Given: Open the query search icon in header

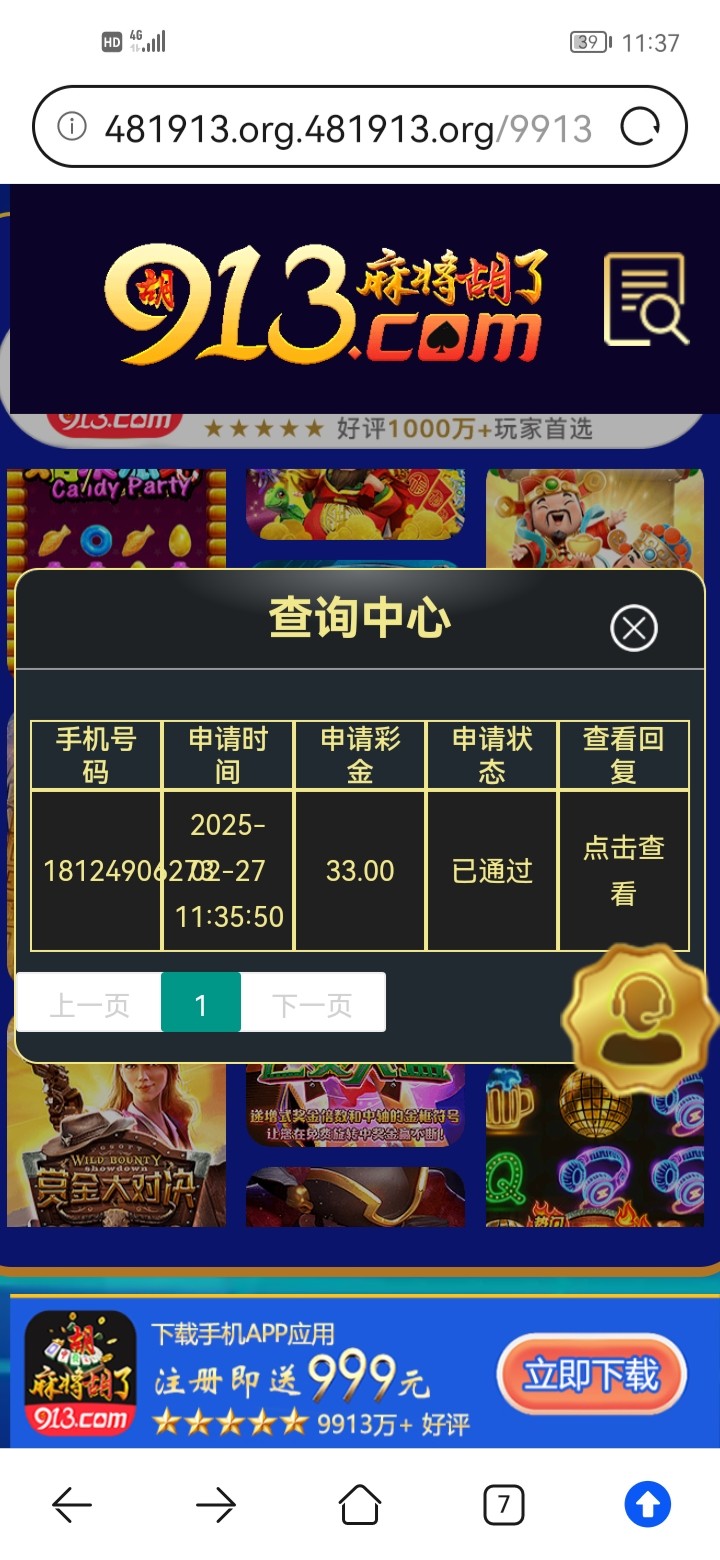Looking at the screenshot, I should pos(646,299).
